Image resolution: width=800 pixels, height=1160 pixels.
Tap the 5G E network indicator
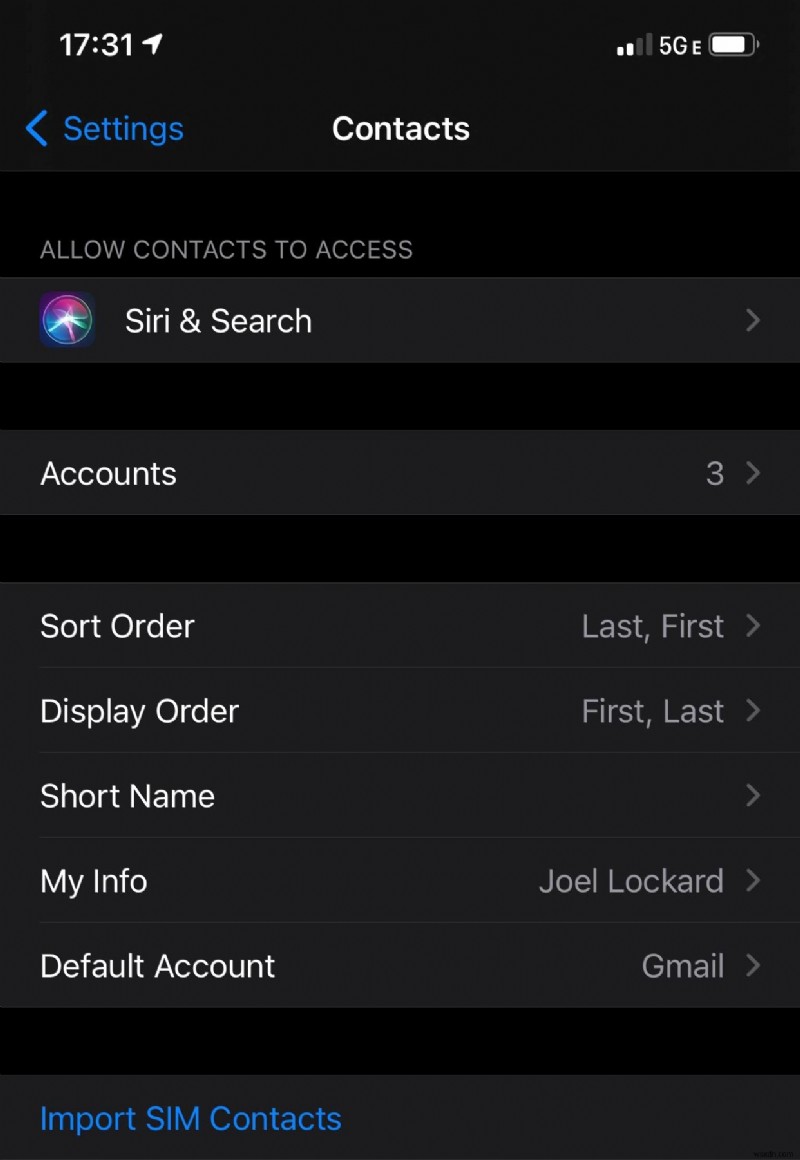click(x=676, y=45)
